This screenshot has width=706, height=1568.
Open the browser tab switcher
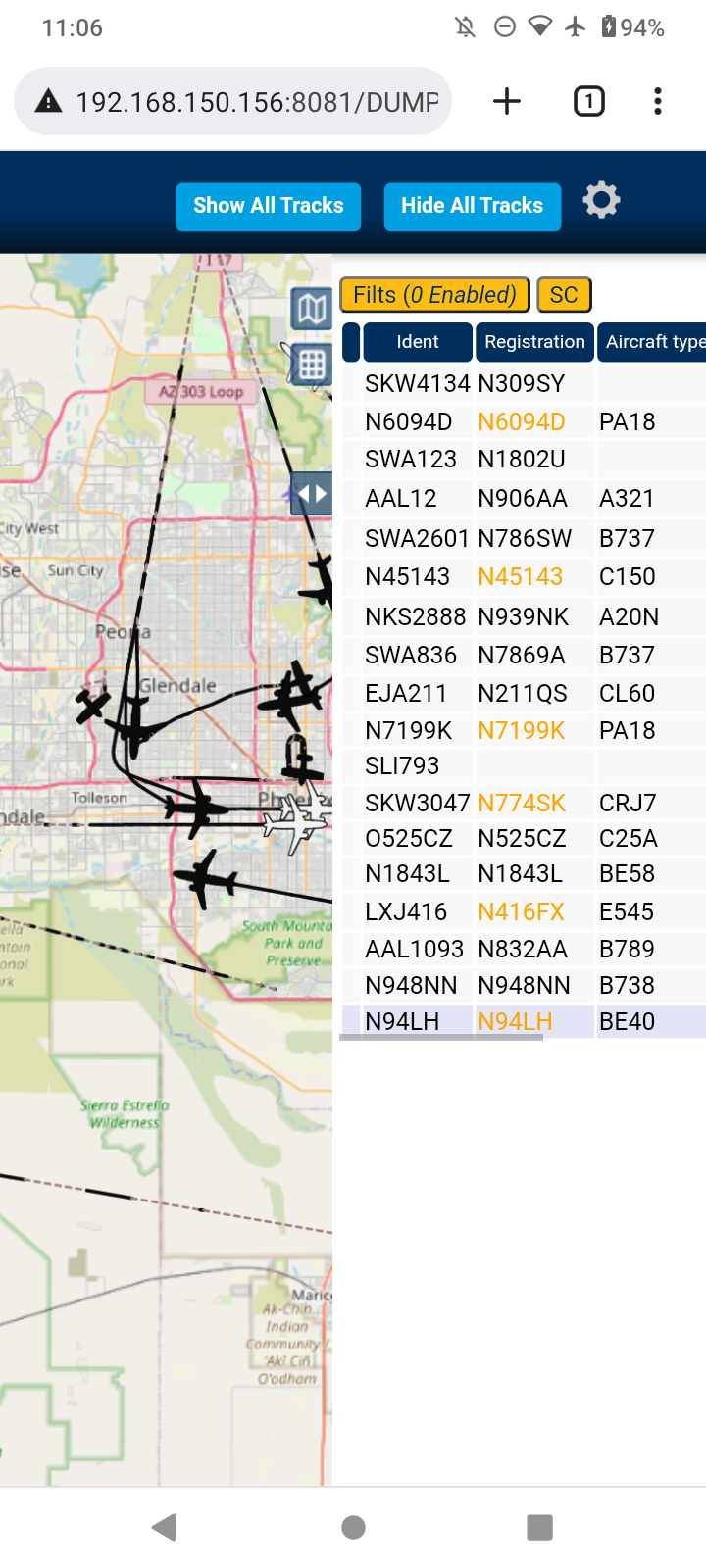tap(589, 101)
